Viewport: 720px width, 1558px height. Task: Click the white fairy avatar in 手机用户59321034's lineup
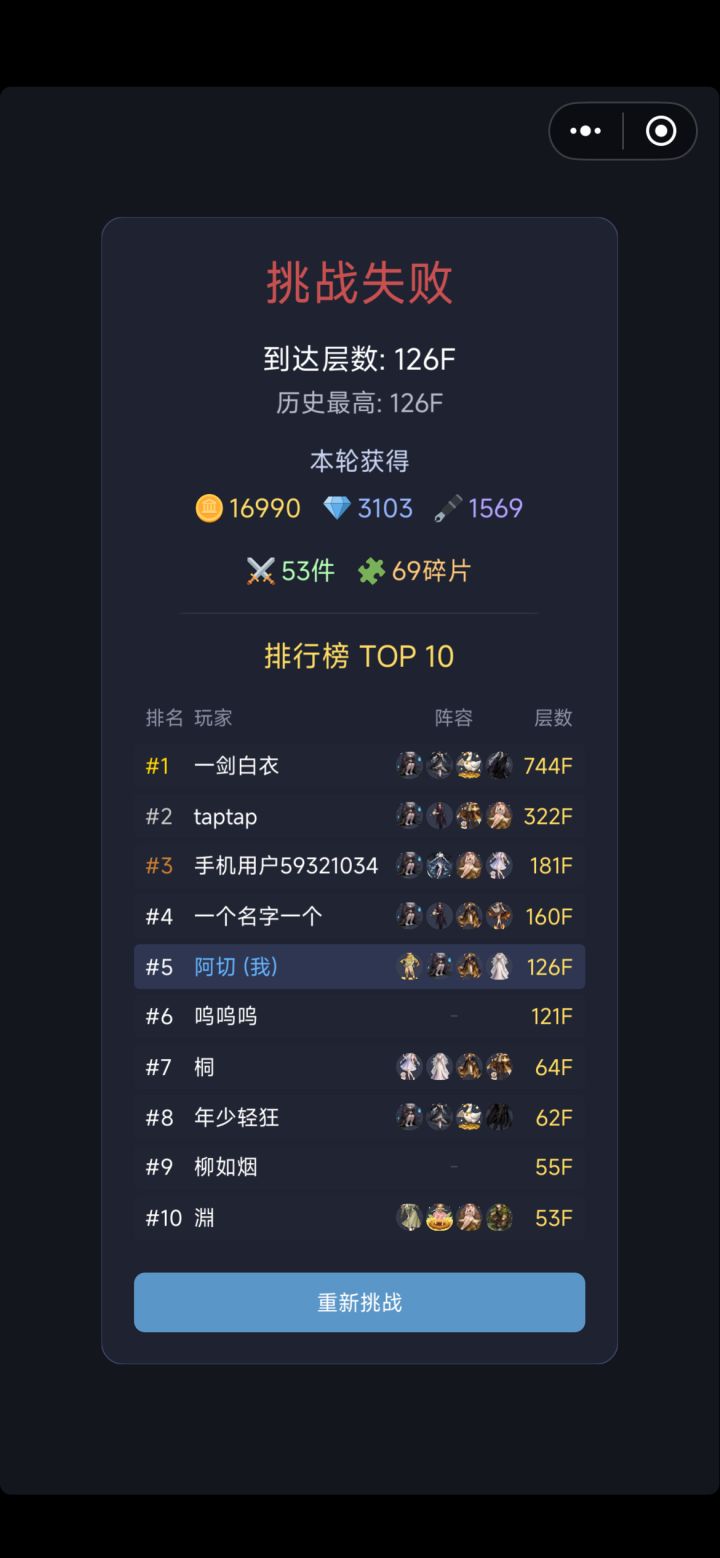(498, 866)
